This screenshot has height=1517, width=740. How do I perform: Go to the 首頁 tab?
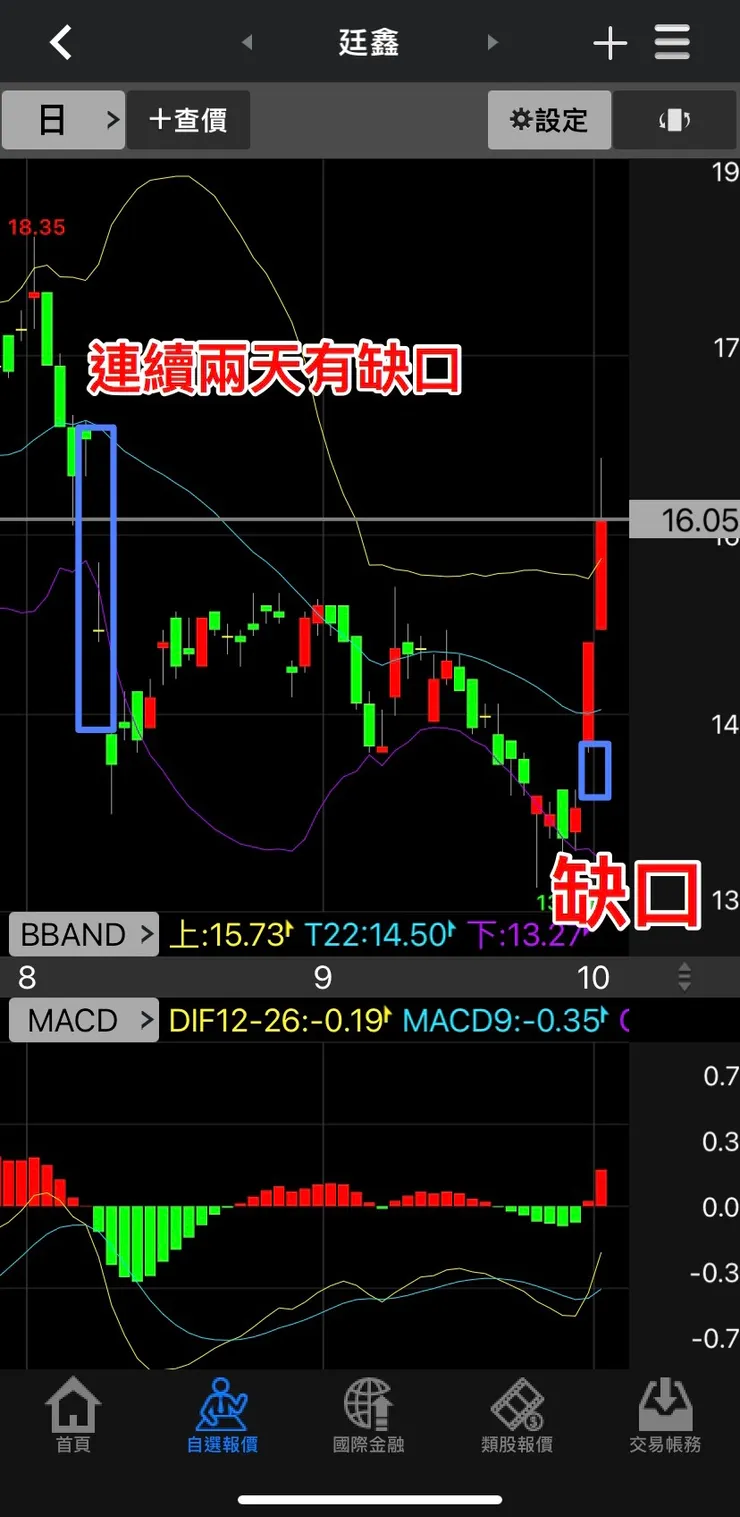pos(73,1415)
